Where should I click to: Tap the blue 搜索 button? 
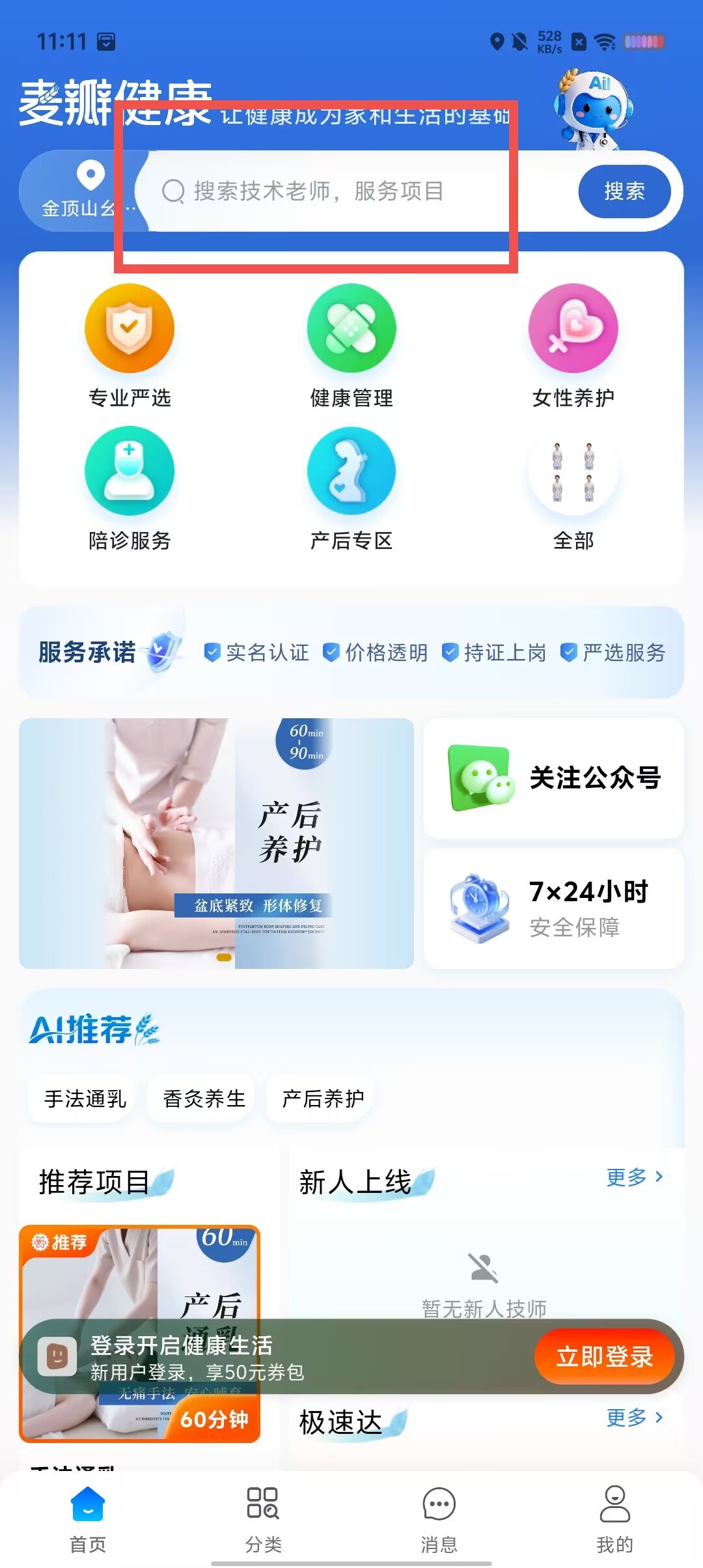pos(624,191)
